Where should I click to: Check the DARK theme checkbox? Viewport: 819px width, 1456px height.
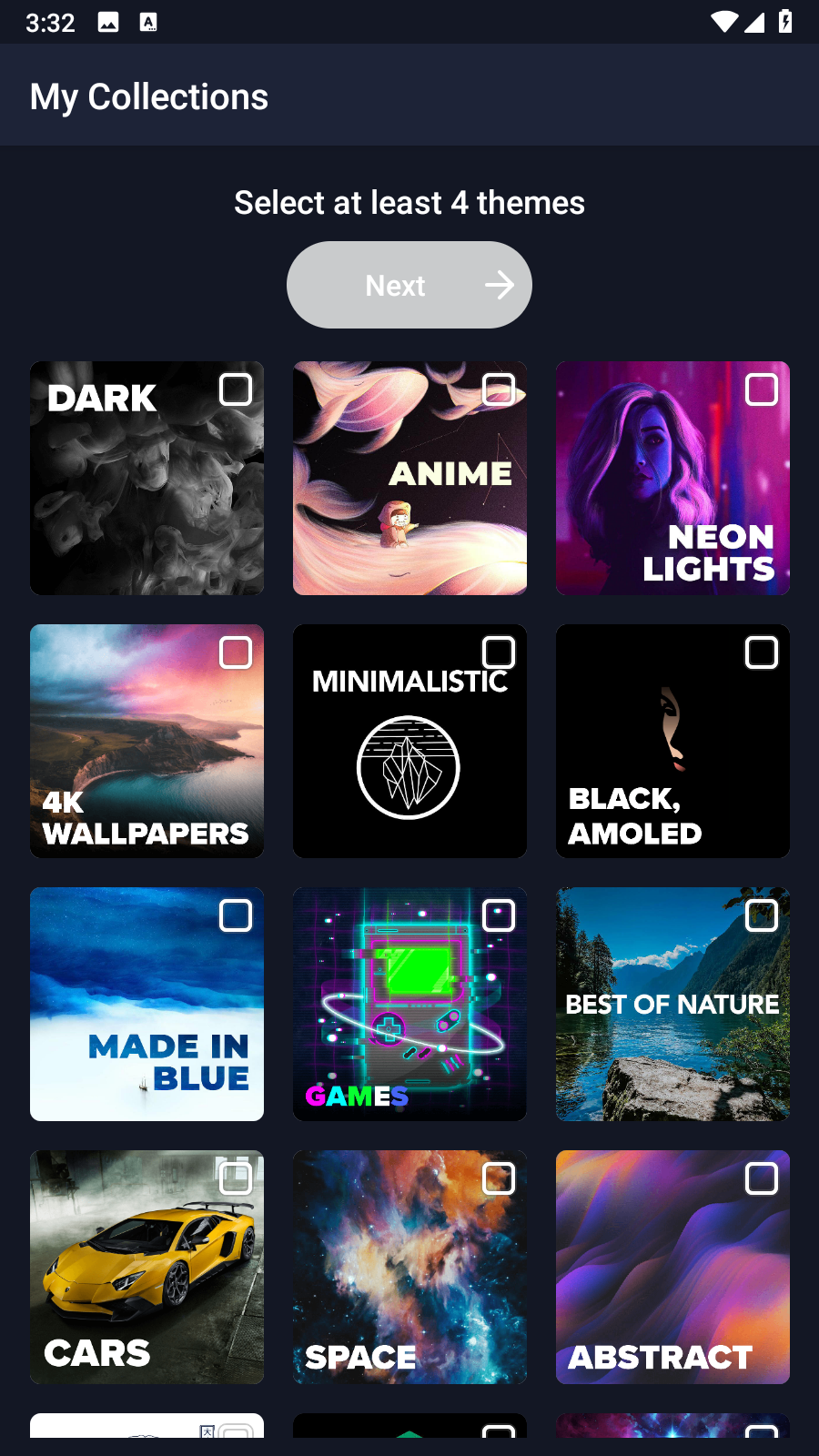point(236,389)
